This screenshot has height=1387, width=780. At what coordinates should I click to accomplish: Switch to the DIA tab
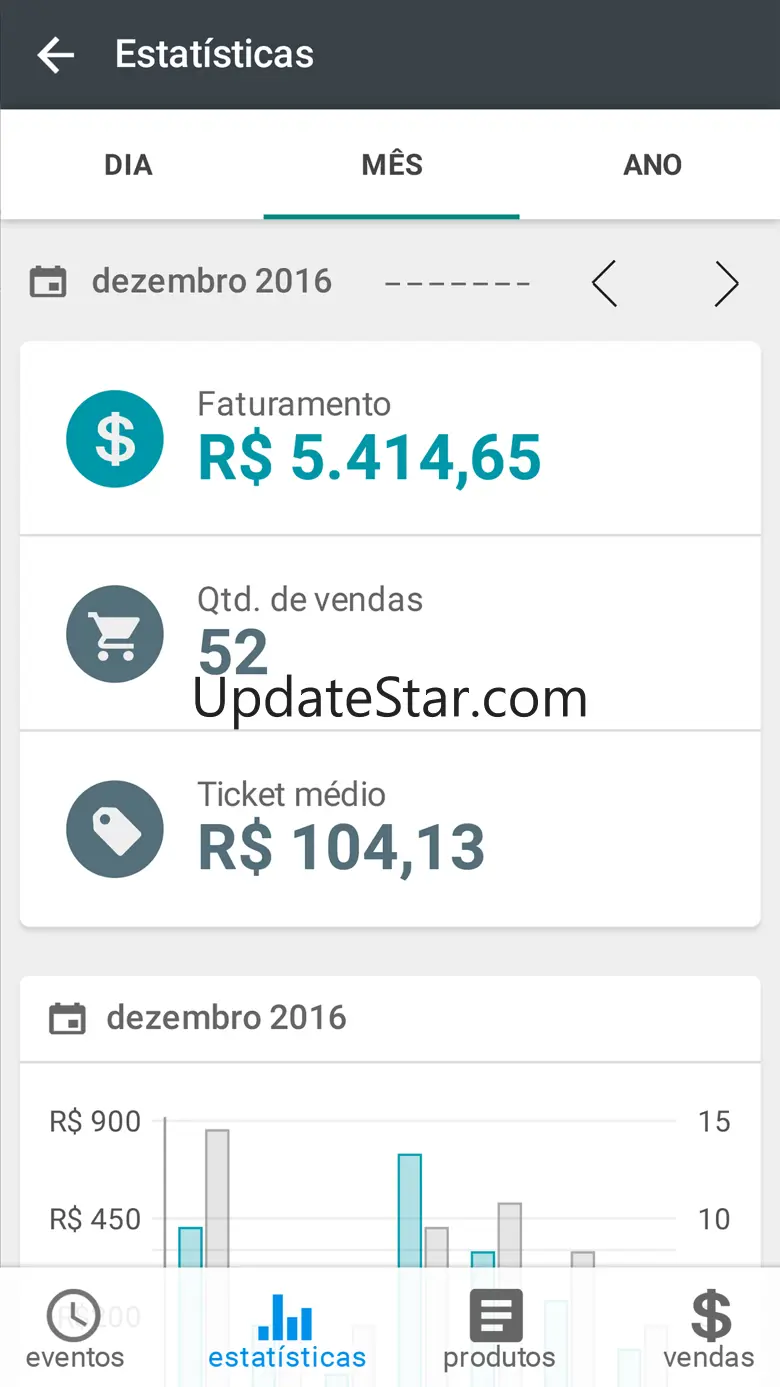pos(129,165)
